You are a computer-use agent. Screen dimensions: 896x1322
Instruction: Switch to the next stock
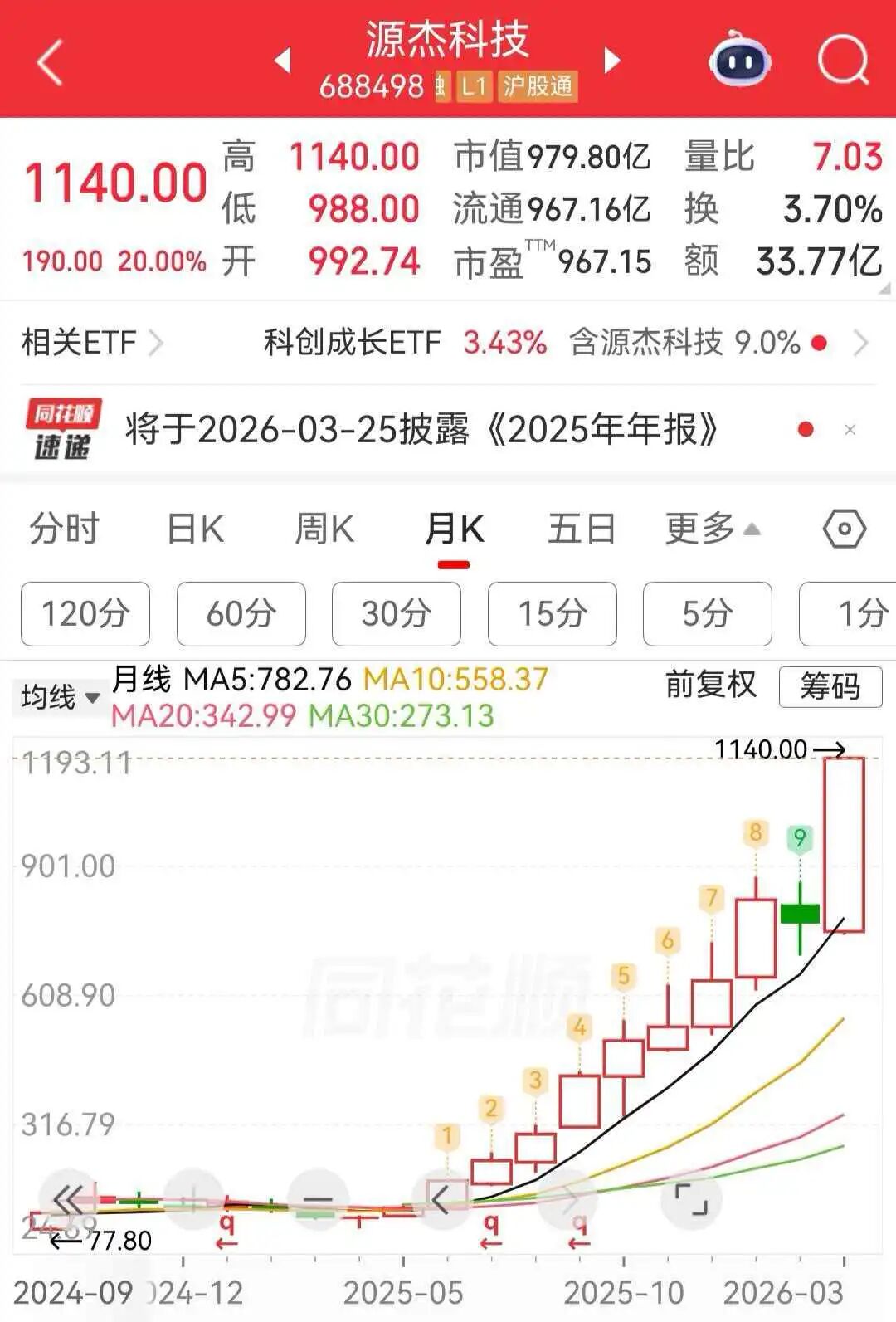coord(612,61)
